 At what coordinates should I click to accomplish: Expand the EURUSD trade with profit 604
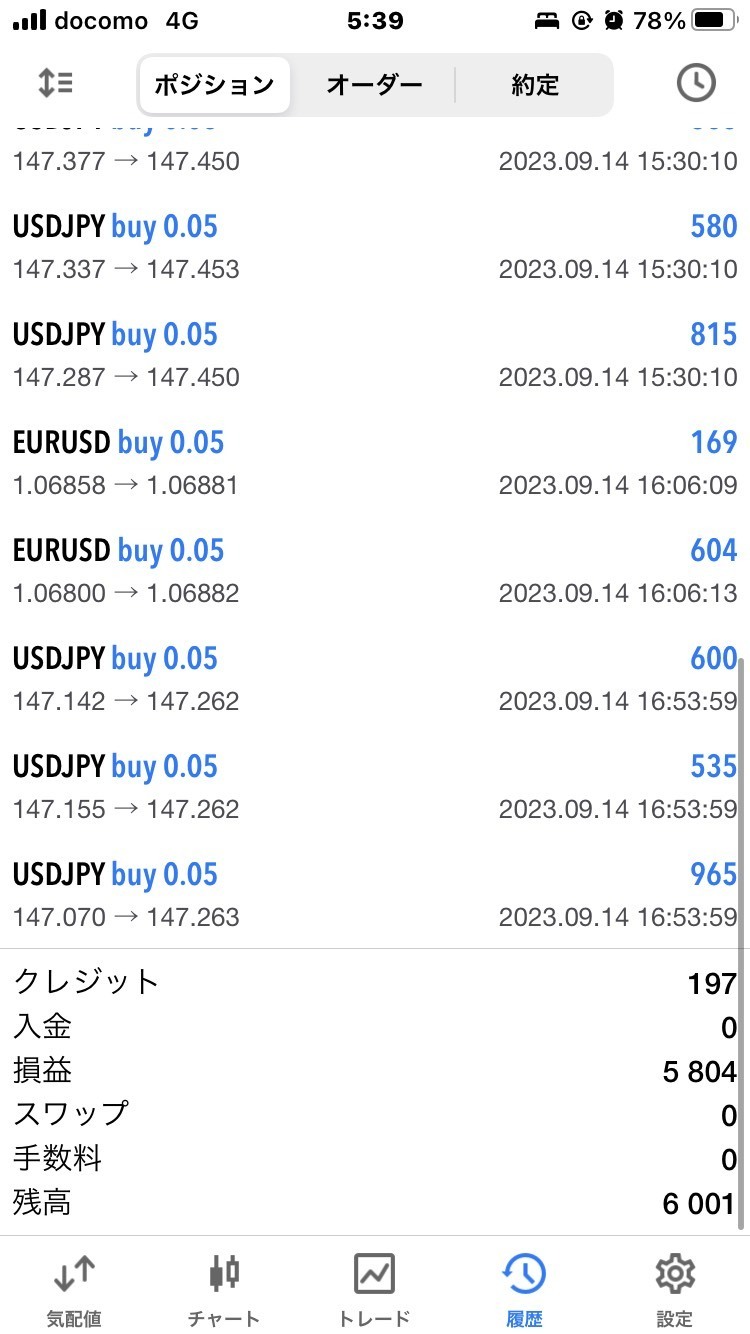pos(375,571)
